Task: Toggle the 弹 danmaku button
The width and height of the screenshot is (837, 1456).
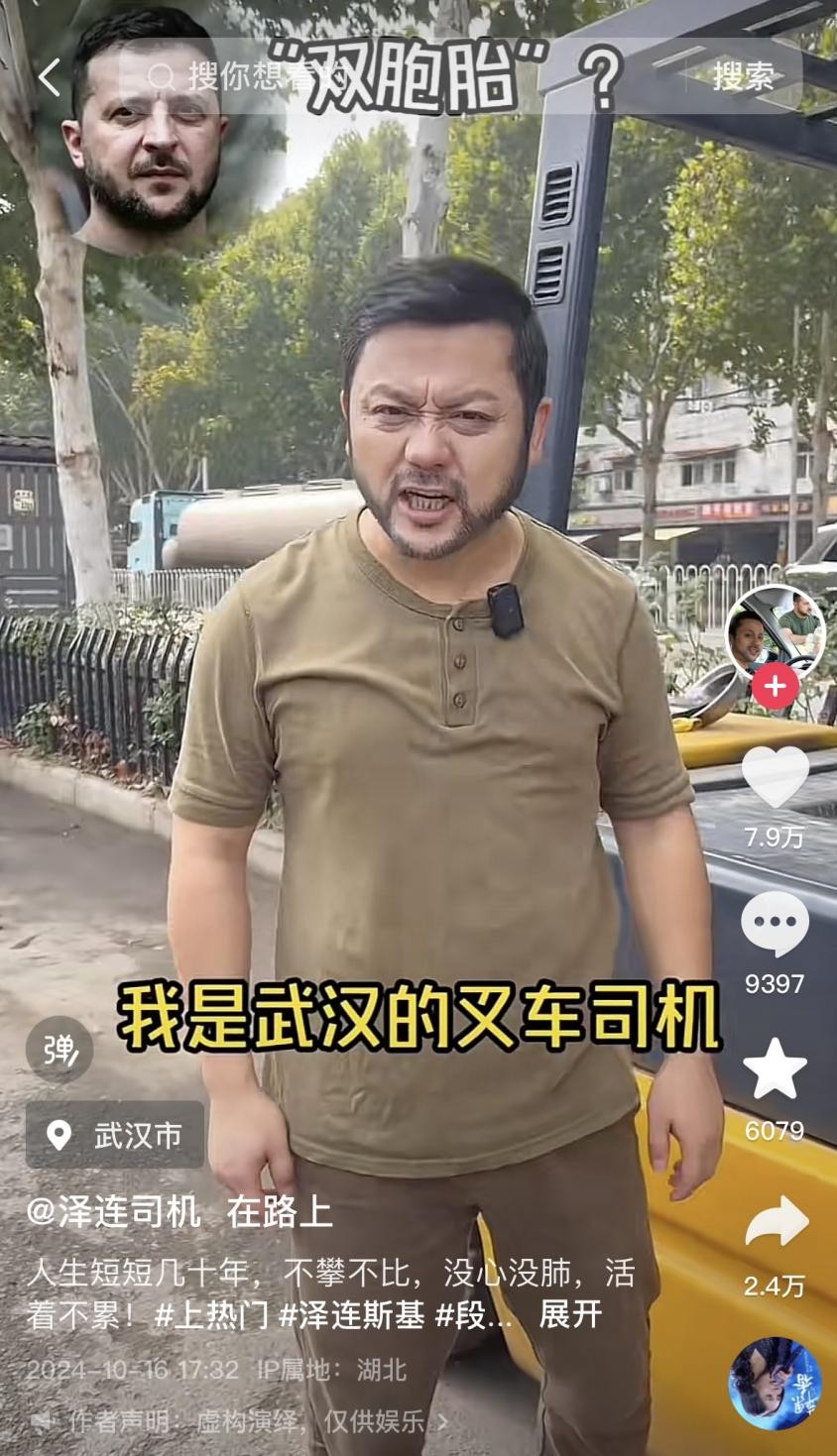Action: coord(60,1050)
